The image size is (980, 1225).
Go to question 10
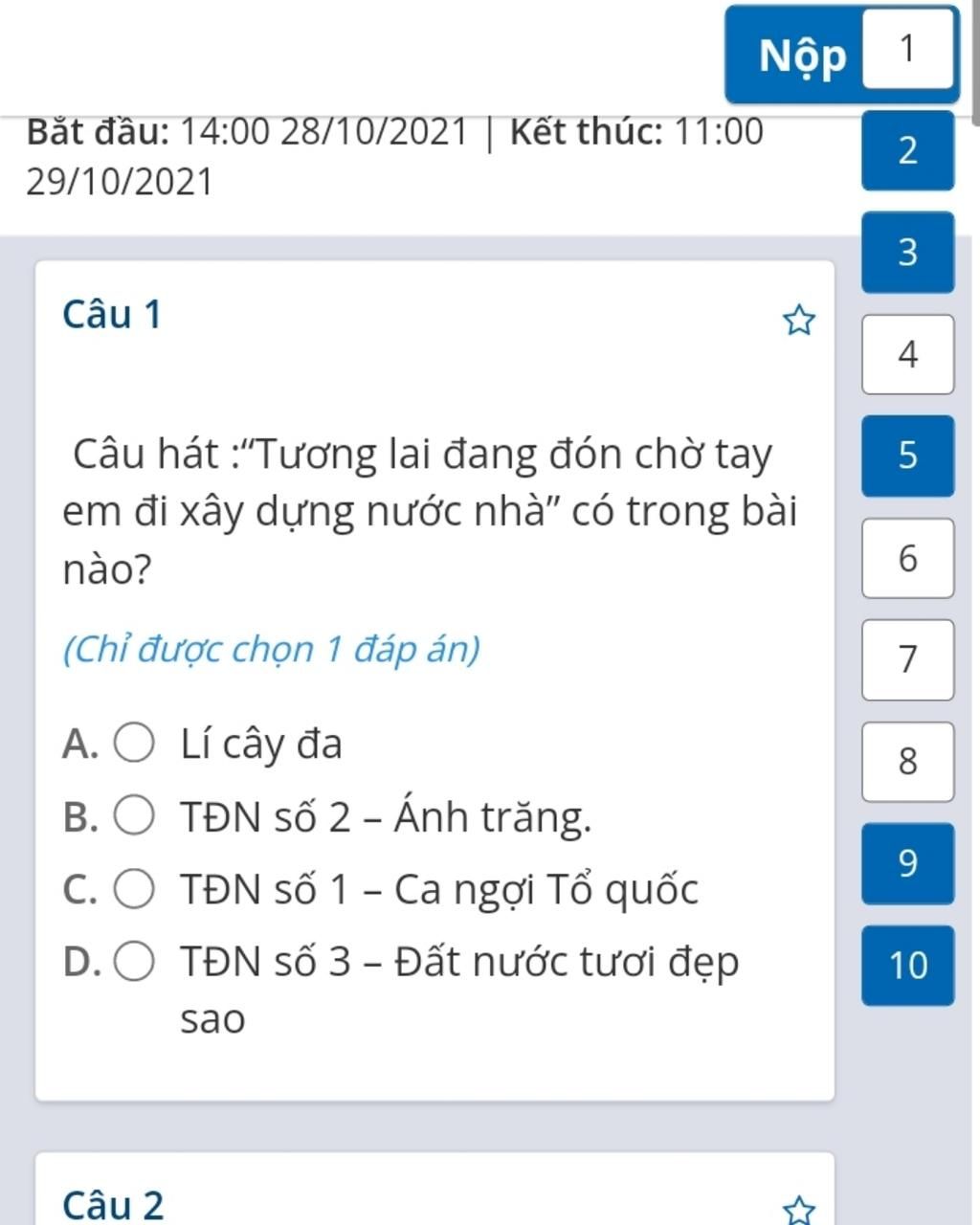pyautogui.click(x=907, y=966)
